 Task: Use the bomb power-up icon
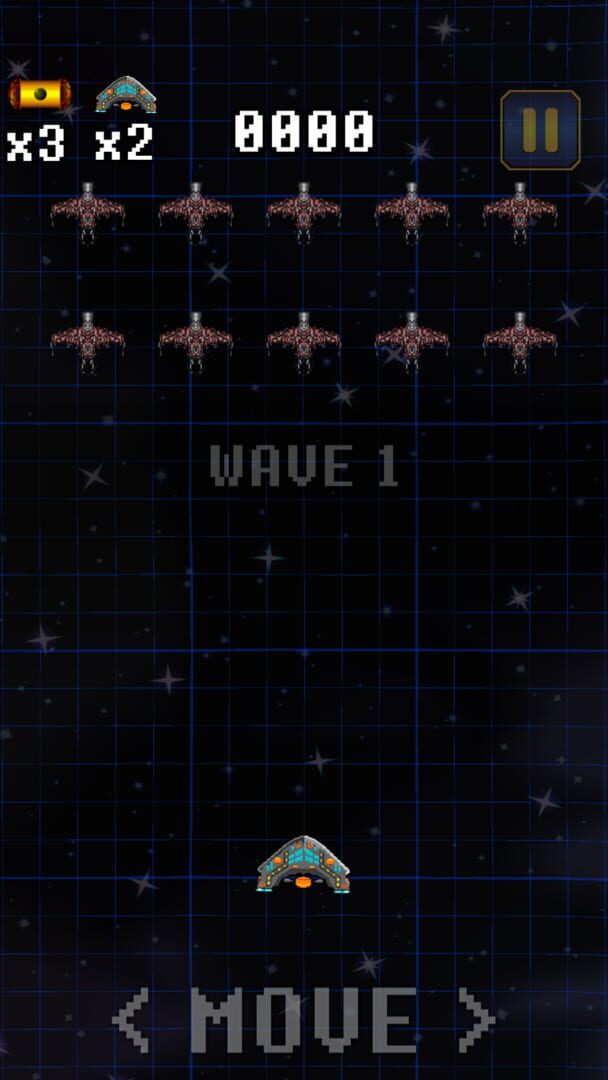[x=39, y=95]
